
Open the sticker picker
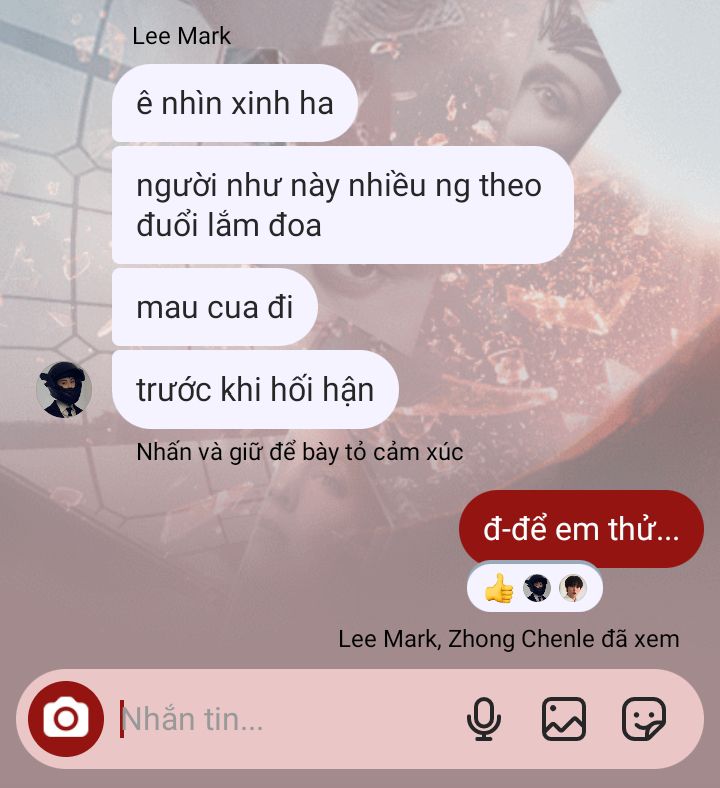(x=643, y=719)
